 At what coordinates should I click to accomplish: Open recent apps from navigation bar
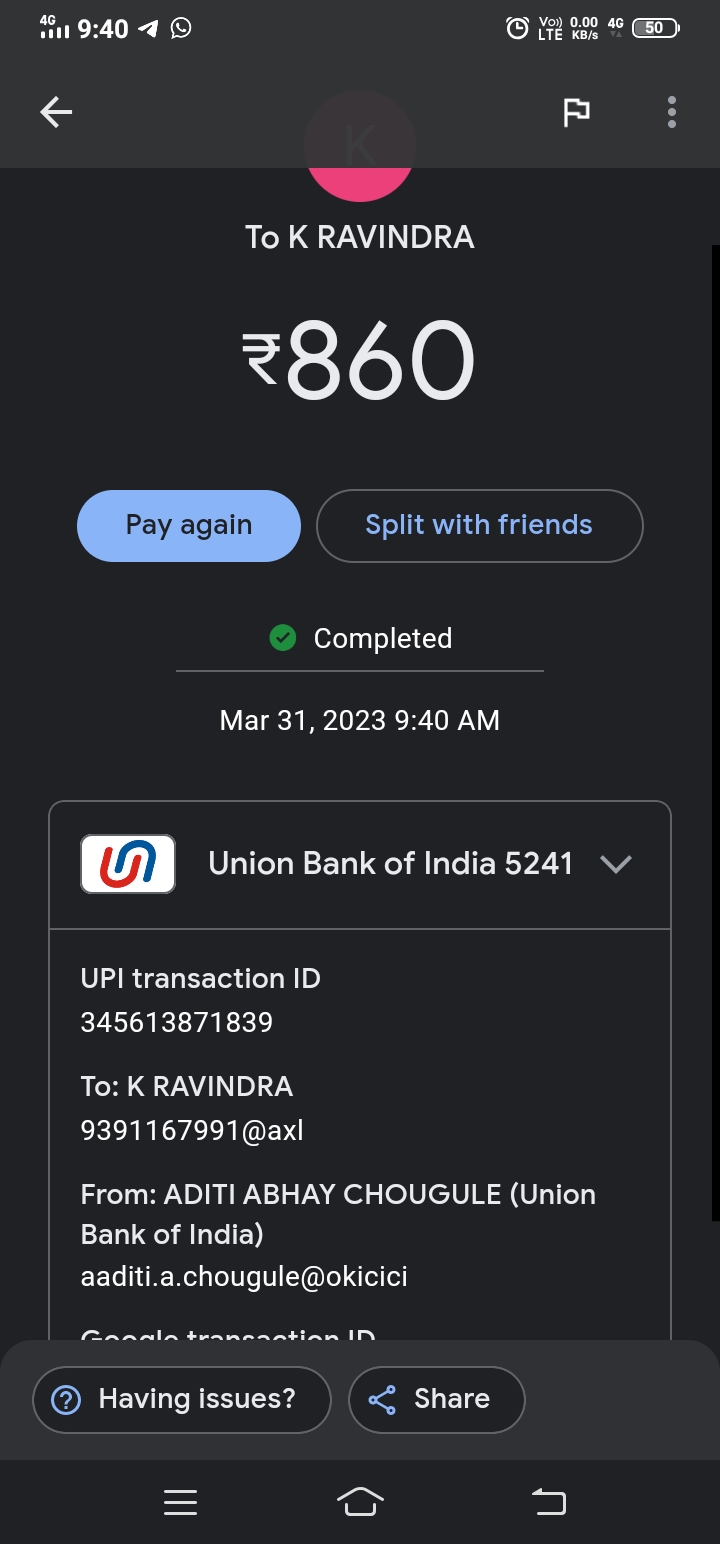tap(180, 1501)
